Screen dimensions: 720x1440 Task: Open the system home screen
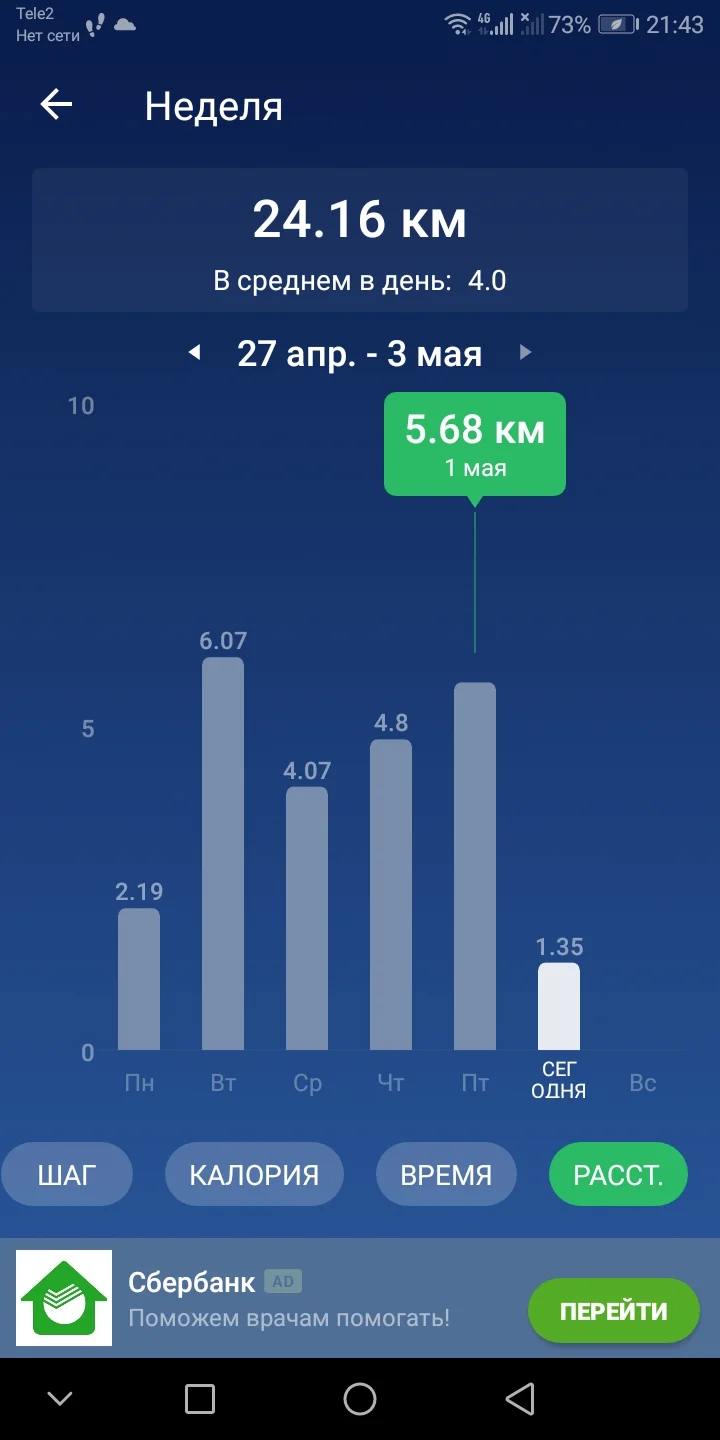click(360, 1399)
